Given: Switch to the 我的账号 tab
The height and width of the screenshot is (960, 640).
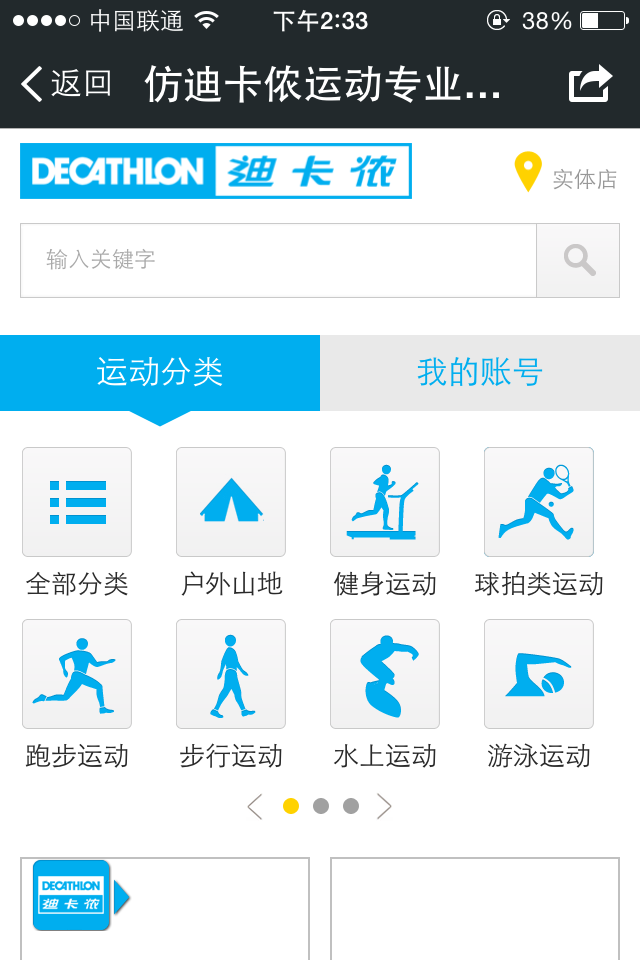Looking at the screenshot, I should pos(480,372).
